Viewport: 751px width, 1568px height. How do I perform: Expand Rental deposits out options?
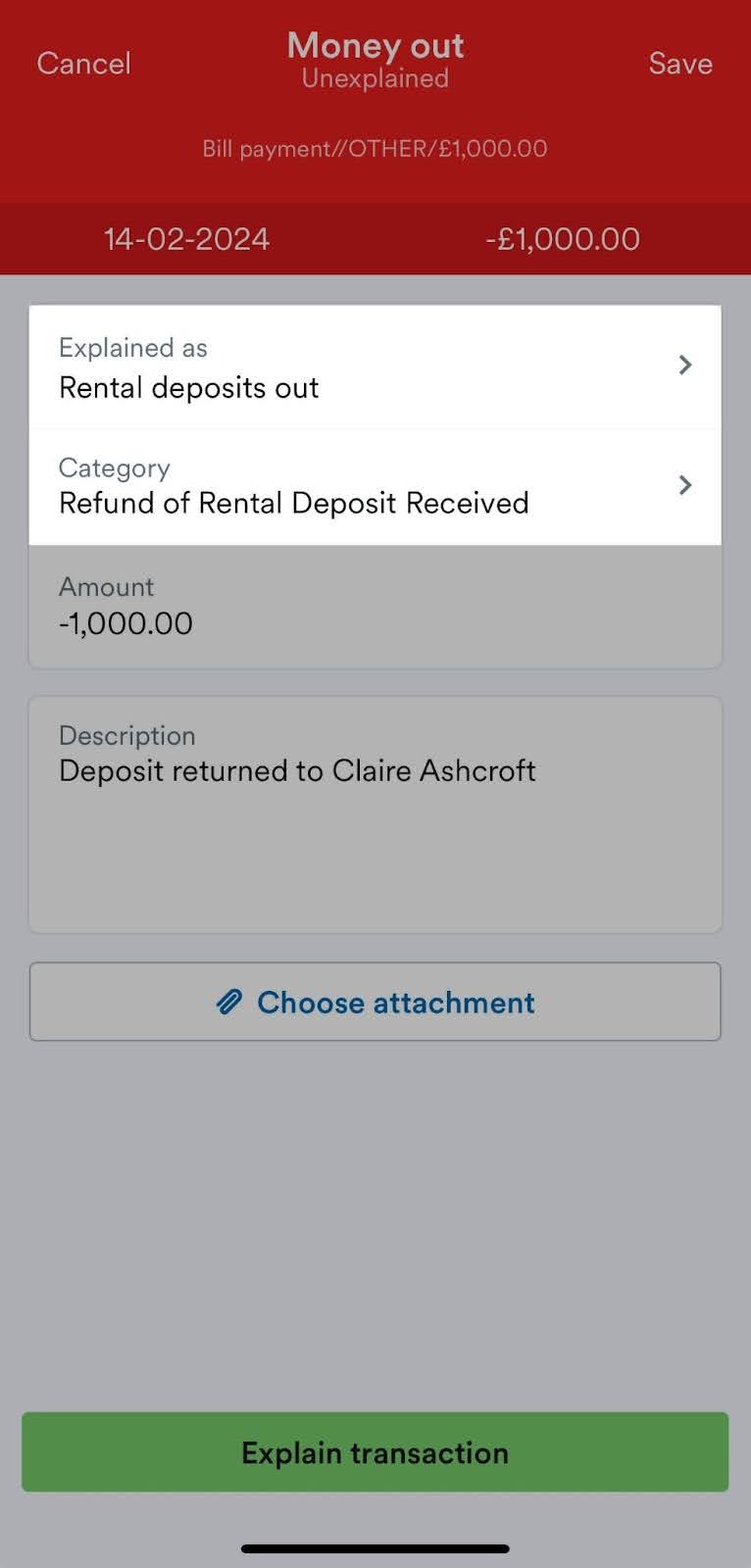(684, 365)
